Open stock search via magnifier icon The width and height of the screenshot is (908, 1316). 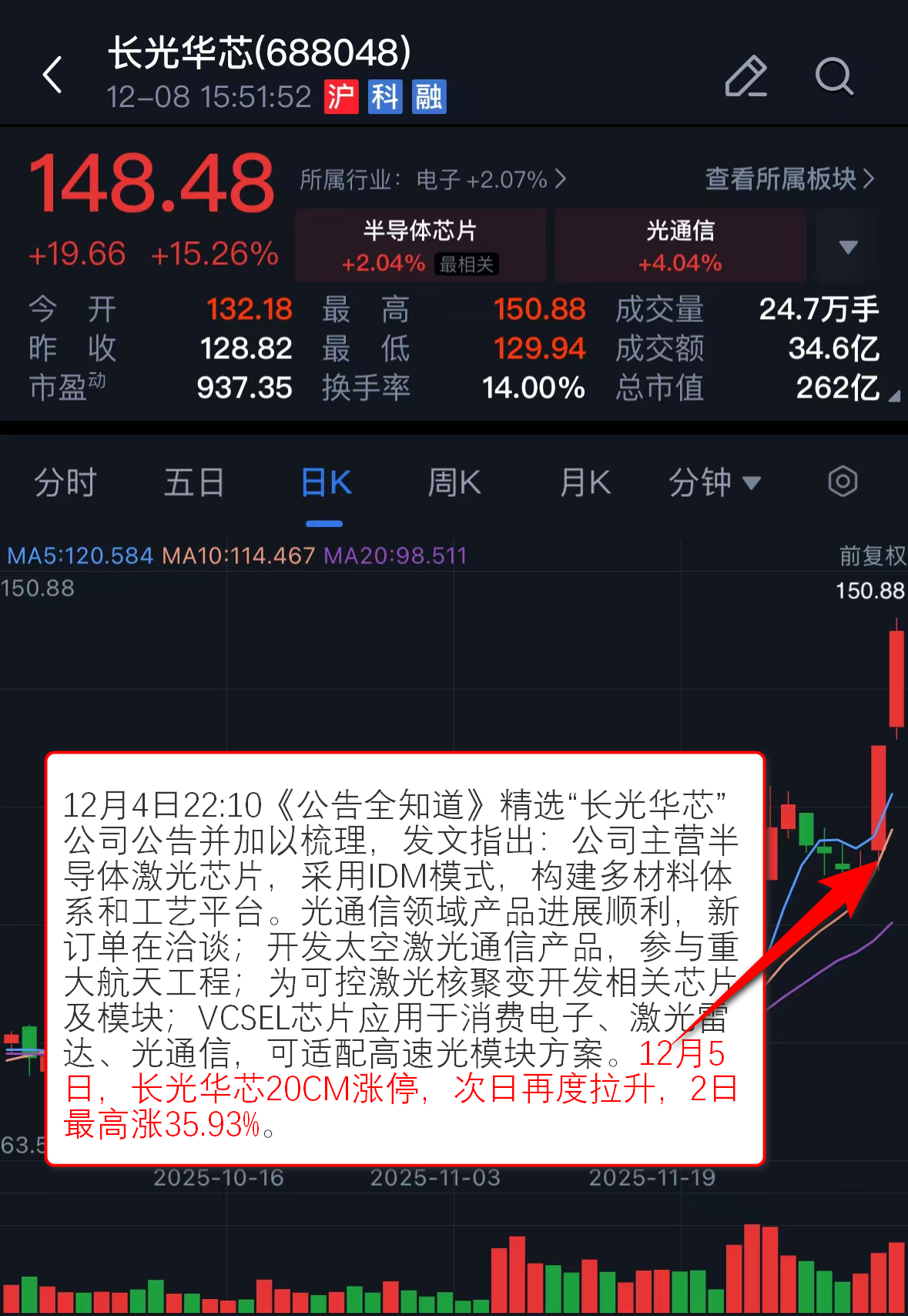(x=834, y=76)
